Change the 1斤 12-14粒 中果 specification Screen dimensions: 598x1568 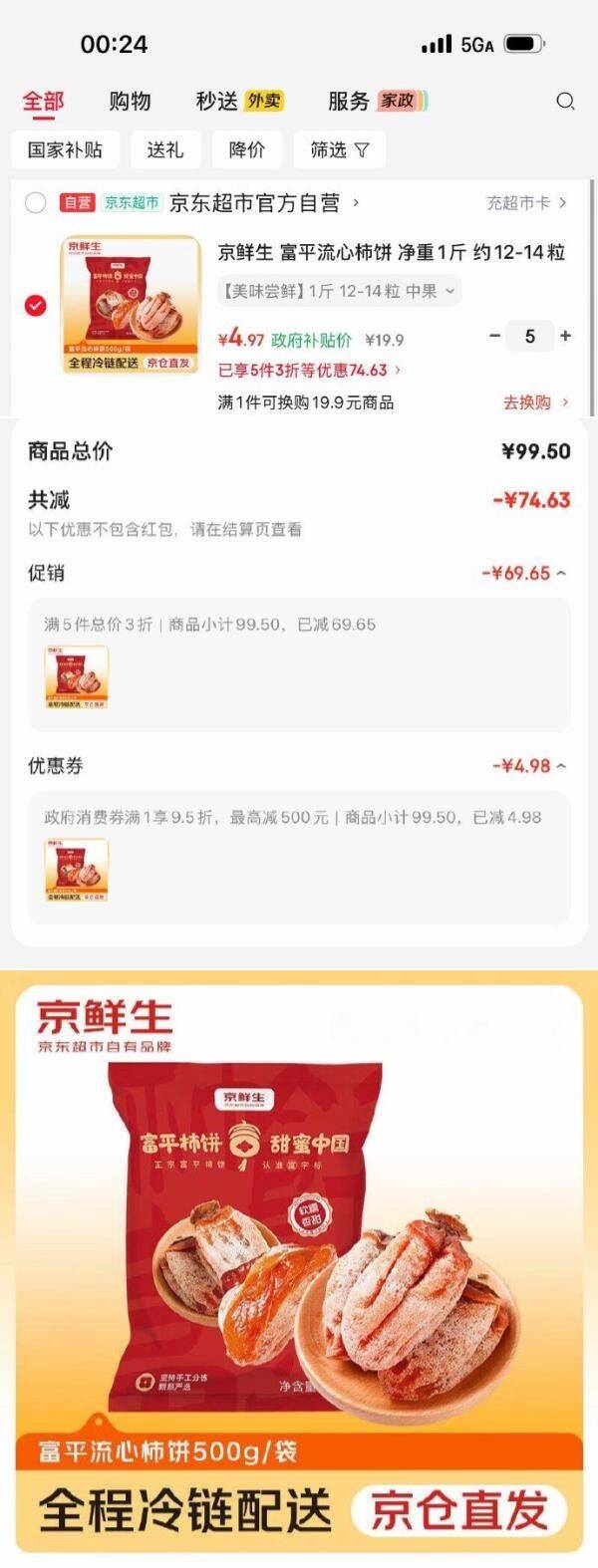coord(339,291)
